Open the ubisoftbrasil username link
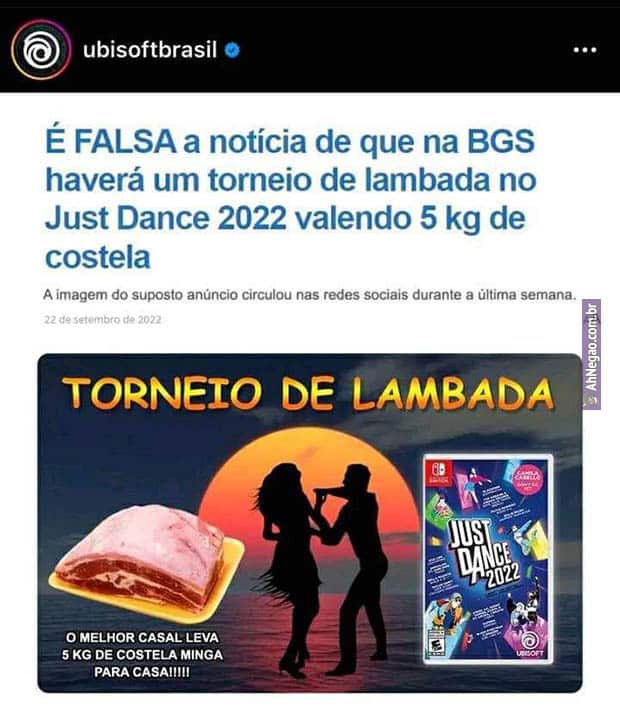This screenshot has width=620, height=709. (x=152, y=50)
